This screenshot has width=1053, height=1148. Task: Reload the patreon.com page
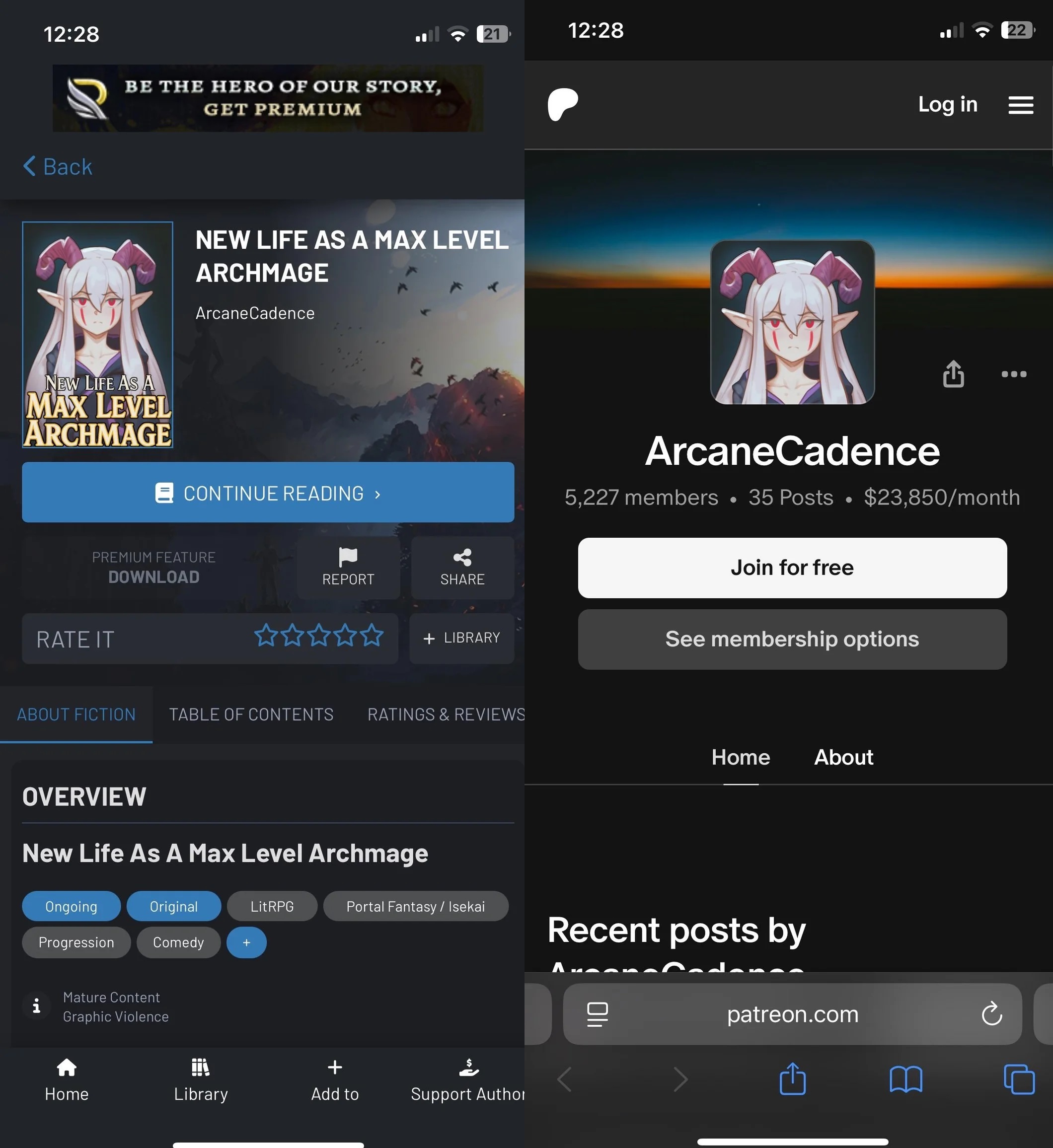[x=991, y=1014]
